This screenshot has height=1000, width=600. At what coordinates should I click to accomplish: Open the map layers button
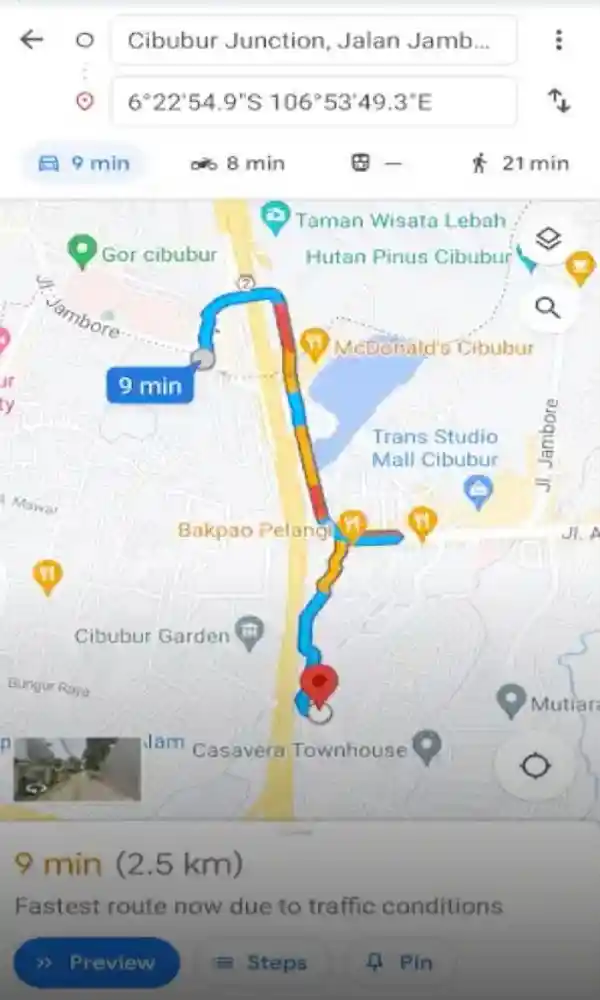pos(548,239)
